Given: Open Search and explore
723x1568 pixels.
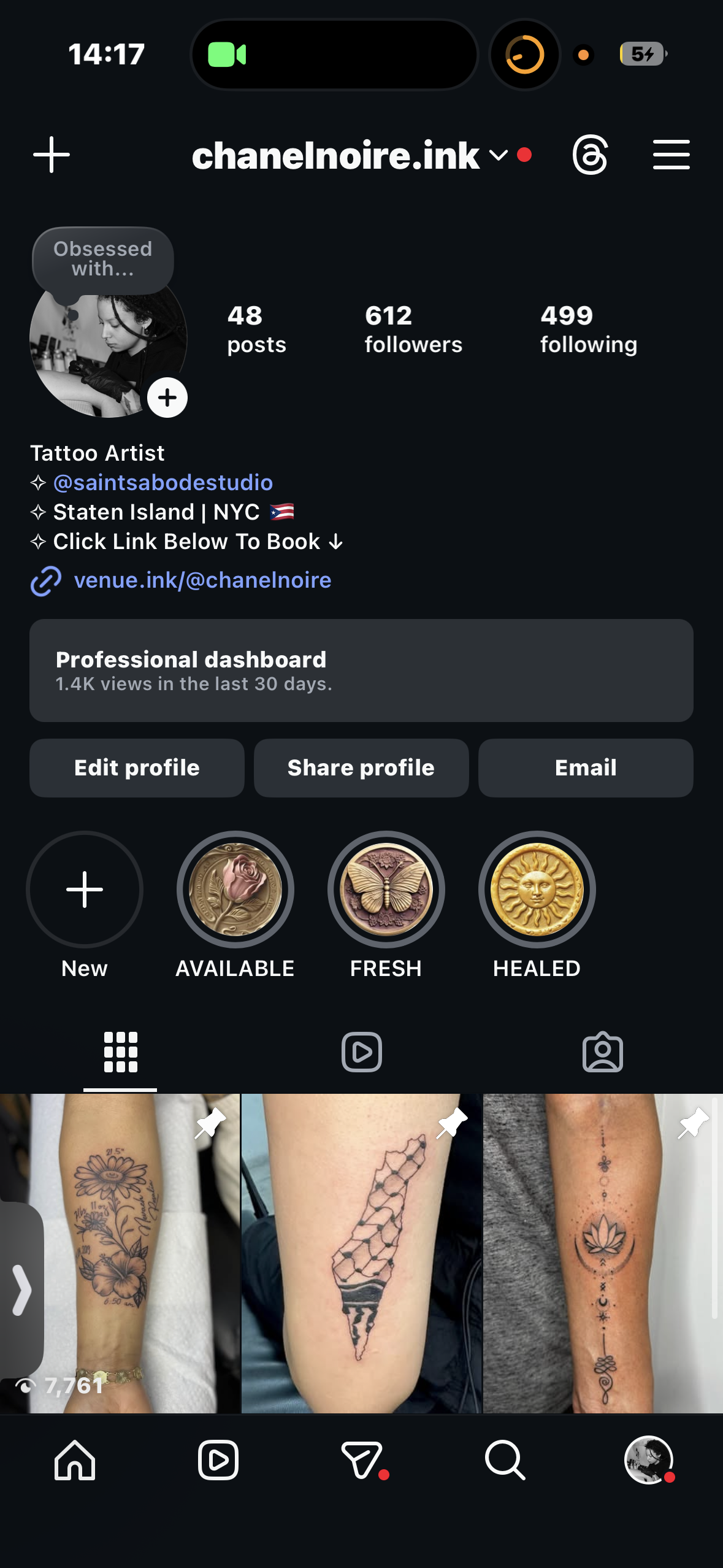Looking at the screenshot, I should 505,1460.
